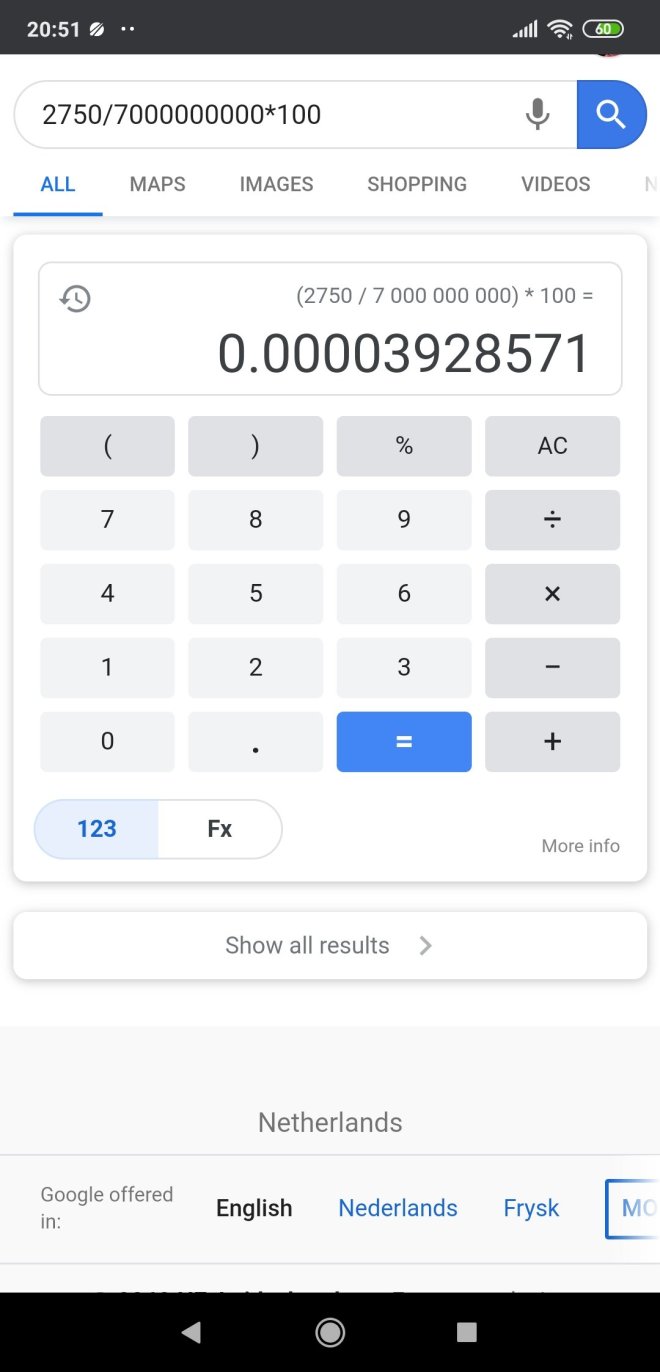Enter digit 7 on calculator
The height and width of the screenshot is (1372, 660).
pos(107,520)
